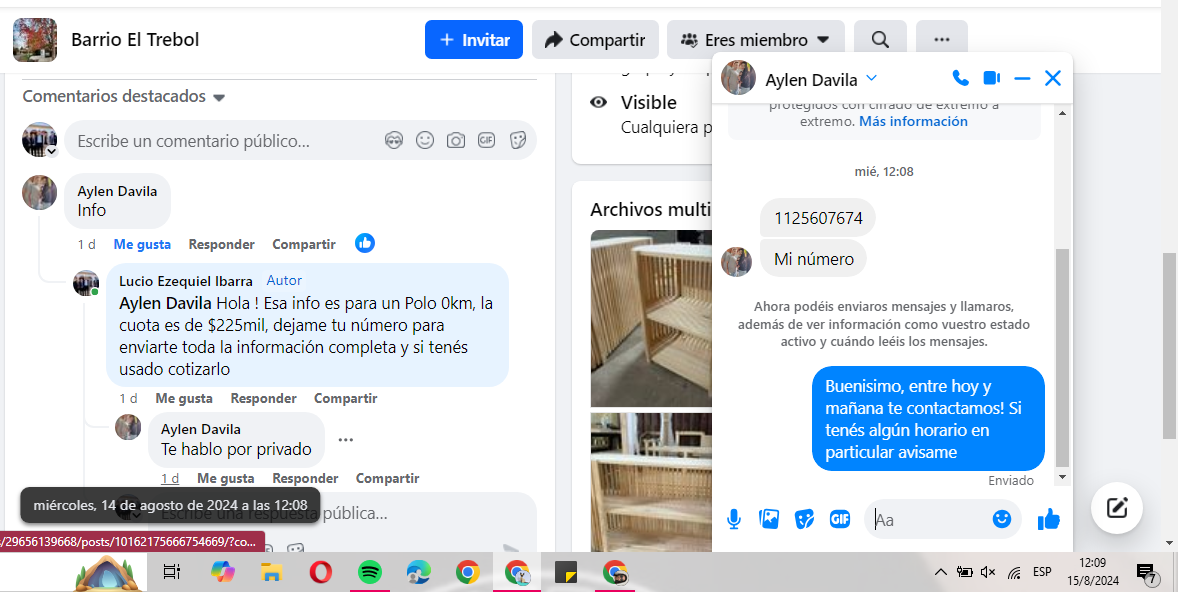Send a thumbs up in chat
This screenshot has width=1178, height=592.
[1048, 519]
